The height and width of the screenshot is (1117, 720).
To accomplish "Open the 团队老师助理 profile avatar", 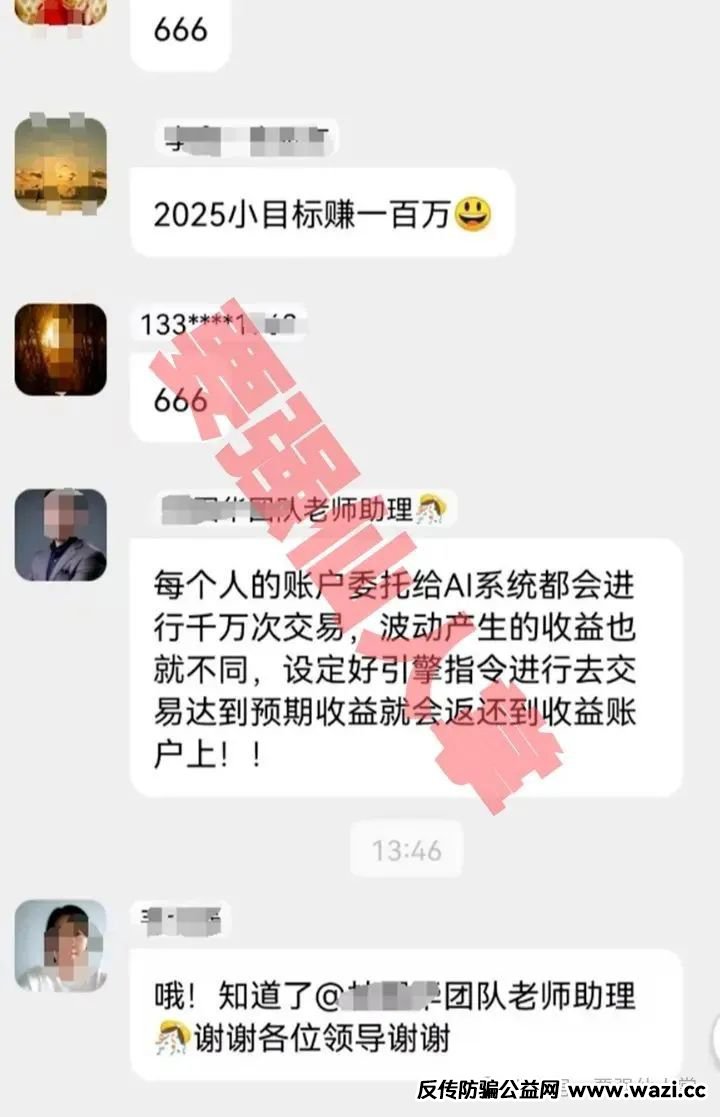I will tap(60, 535).
